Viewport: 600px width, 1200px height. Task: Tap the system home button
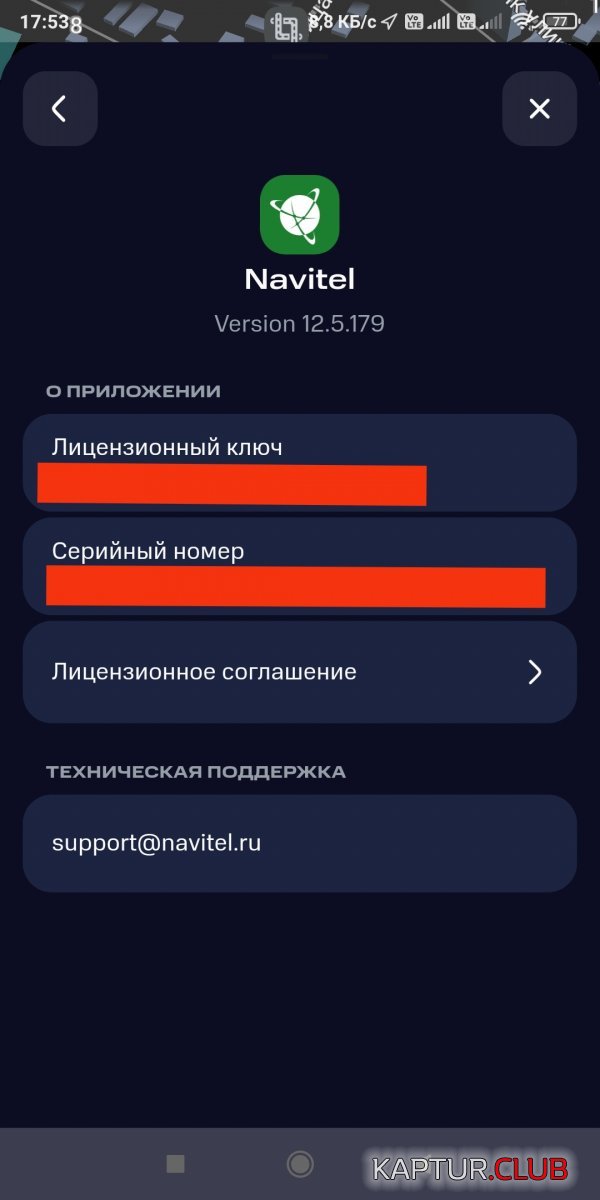click(x=300, y=1163)
